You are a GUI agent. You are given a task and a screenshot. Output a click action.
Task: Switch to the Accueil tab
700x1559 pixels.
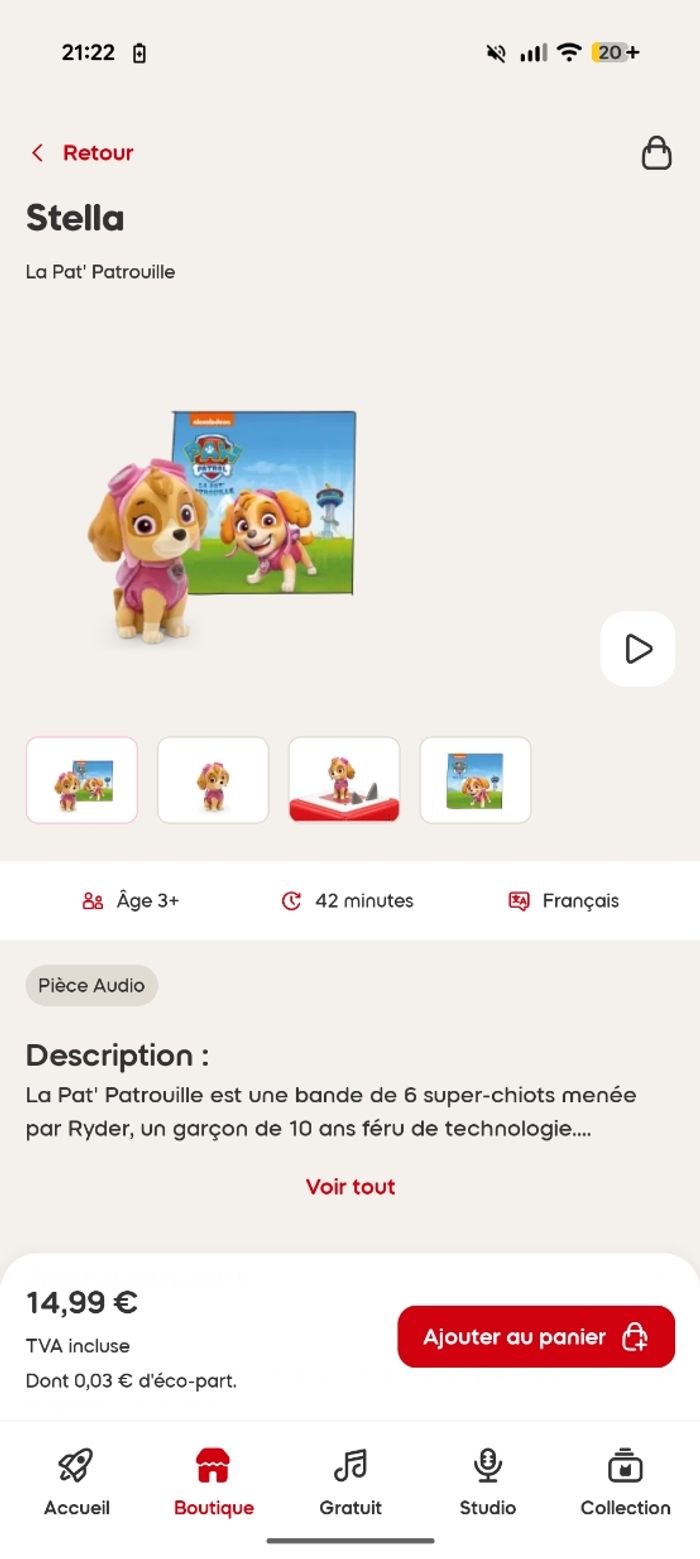click(77, 1482)
